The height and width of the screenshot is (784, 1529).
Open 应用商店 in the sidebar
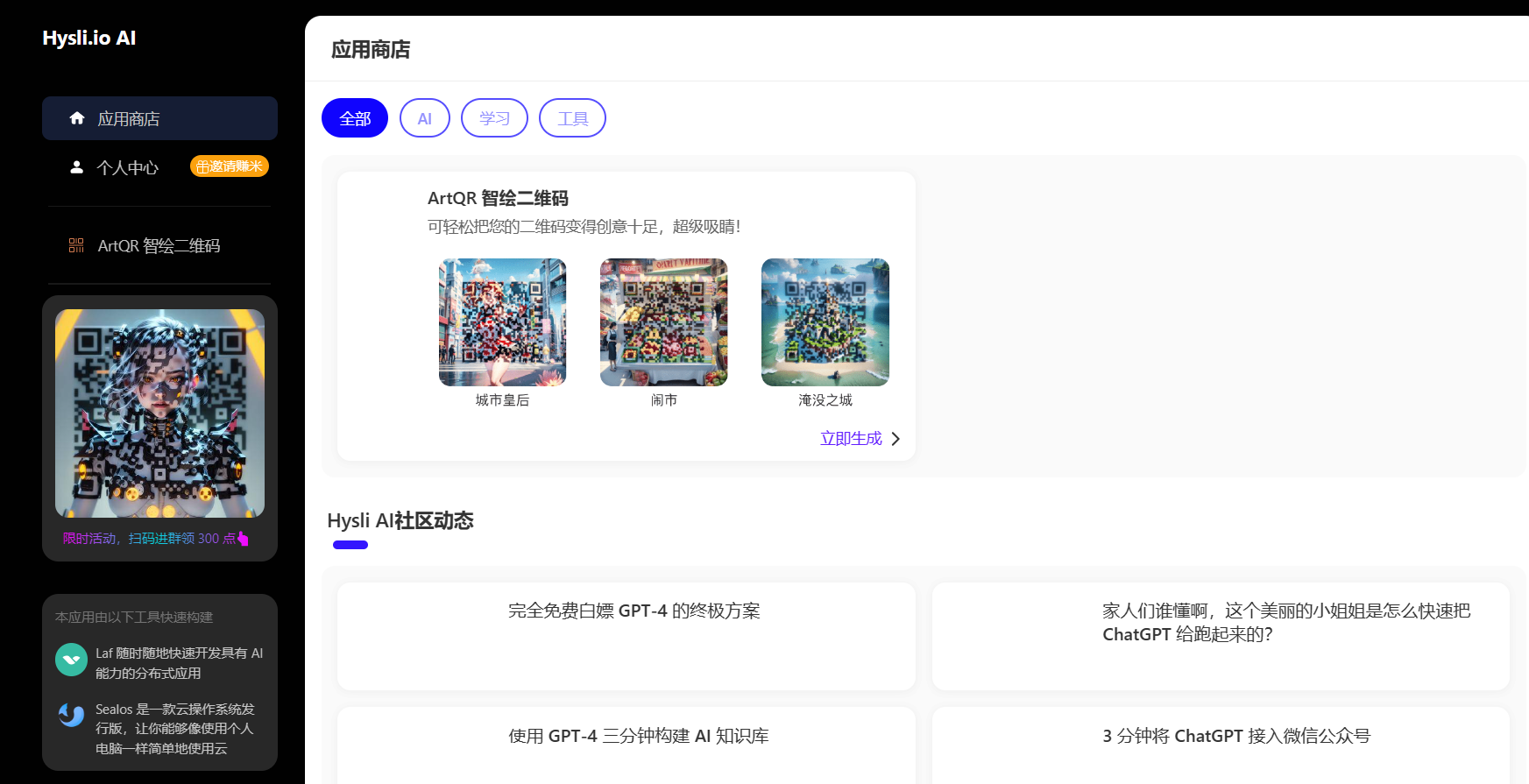(159, 118)
